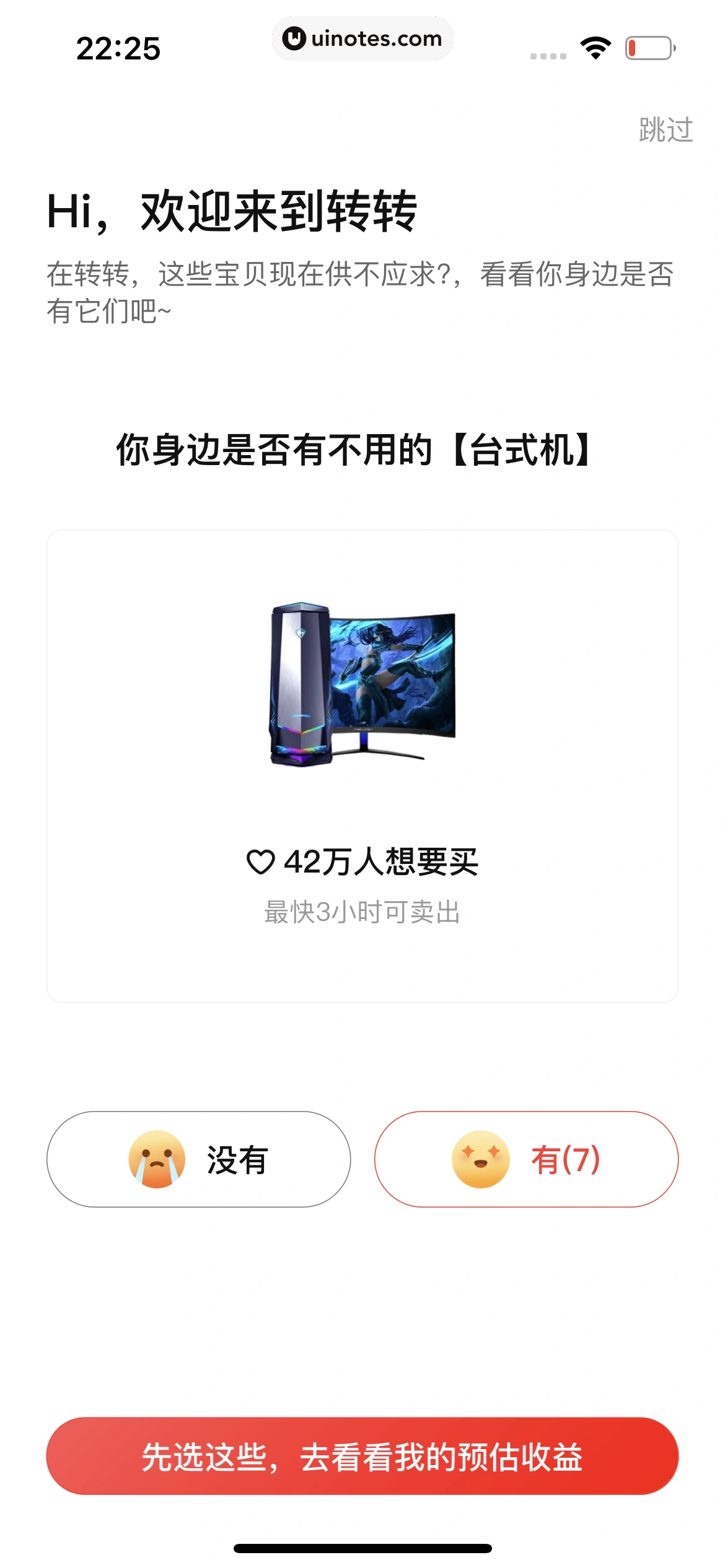Tap the 42万人想要买 text label
The image size is (725, 1568).
380,861
